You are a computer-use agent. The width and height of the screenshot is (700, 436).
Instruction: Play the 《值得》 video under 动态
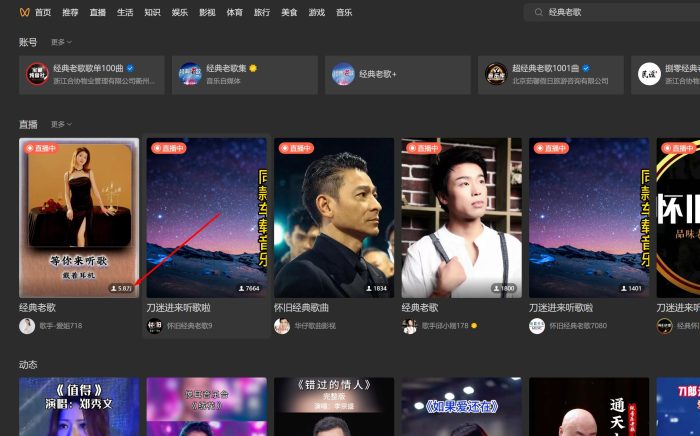tap(79, 406)
